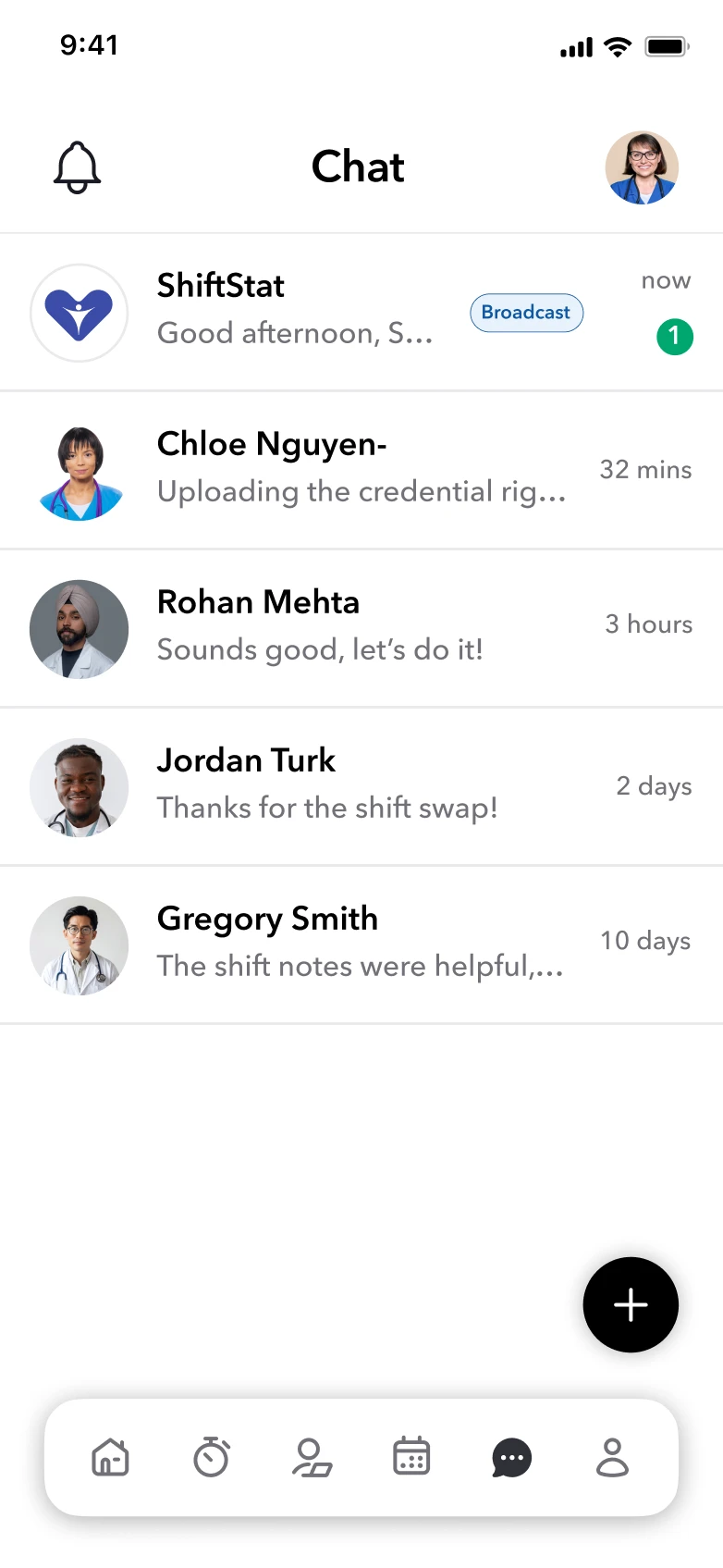Image resolution: width=723 pixels, height=1568 pixels.
Task: Open your profile picture in the header
Action: click(x=642, y=167)
